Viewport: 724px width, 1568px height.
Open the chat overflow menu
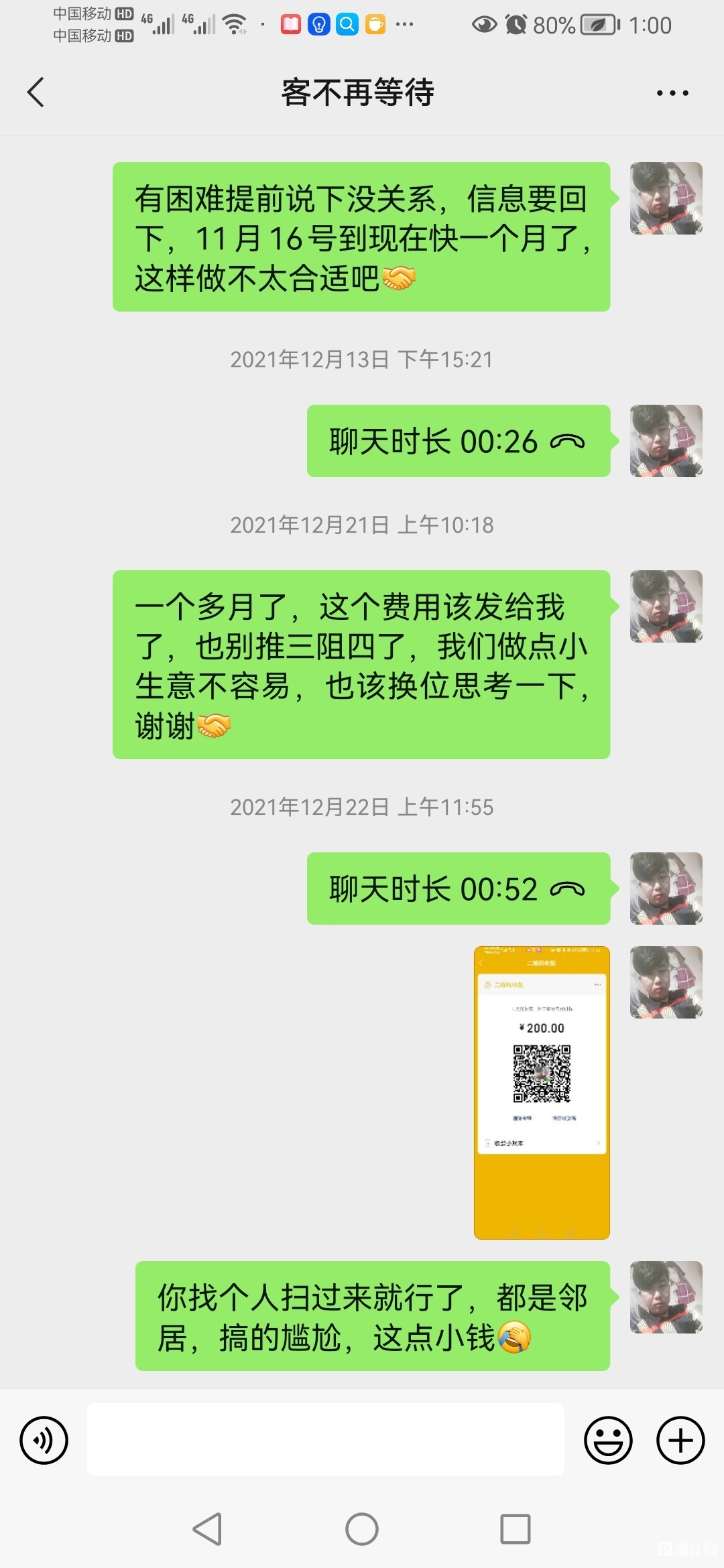click(672, 93)
